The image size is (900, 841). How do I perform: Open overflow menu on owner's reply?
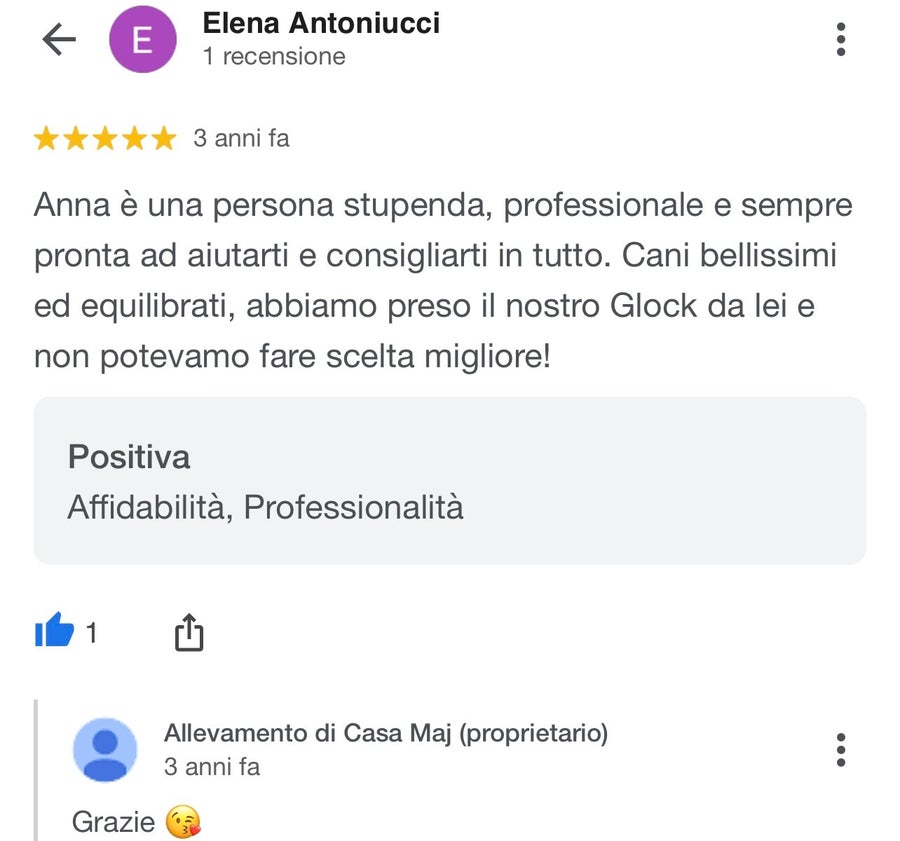841,749
